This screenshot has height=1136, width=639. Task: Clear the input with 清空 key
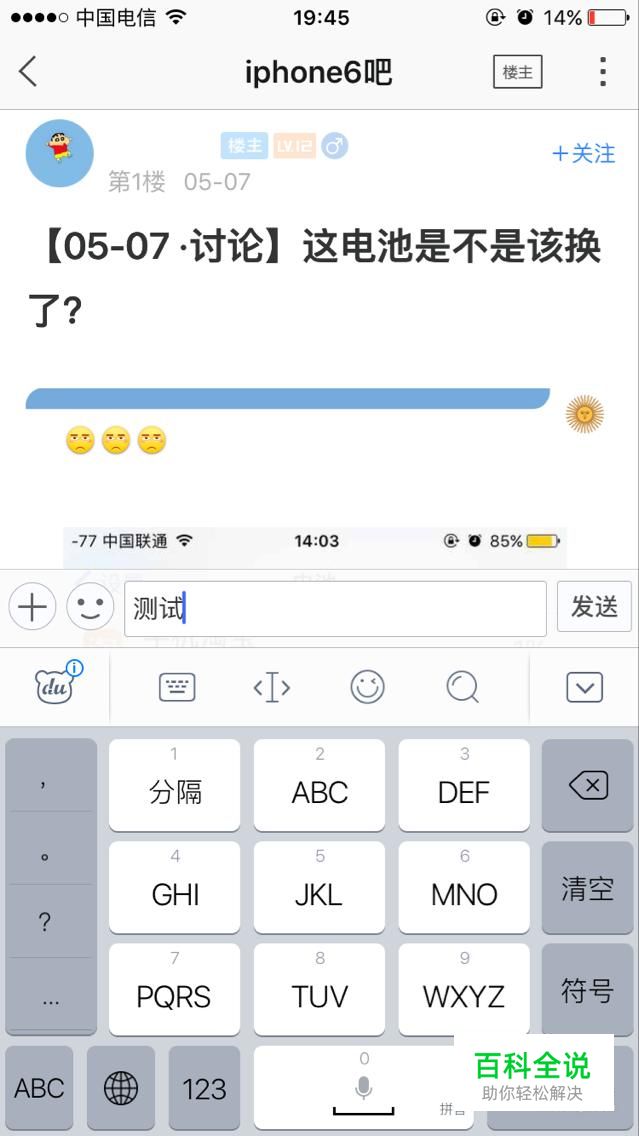[588, 888]
